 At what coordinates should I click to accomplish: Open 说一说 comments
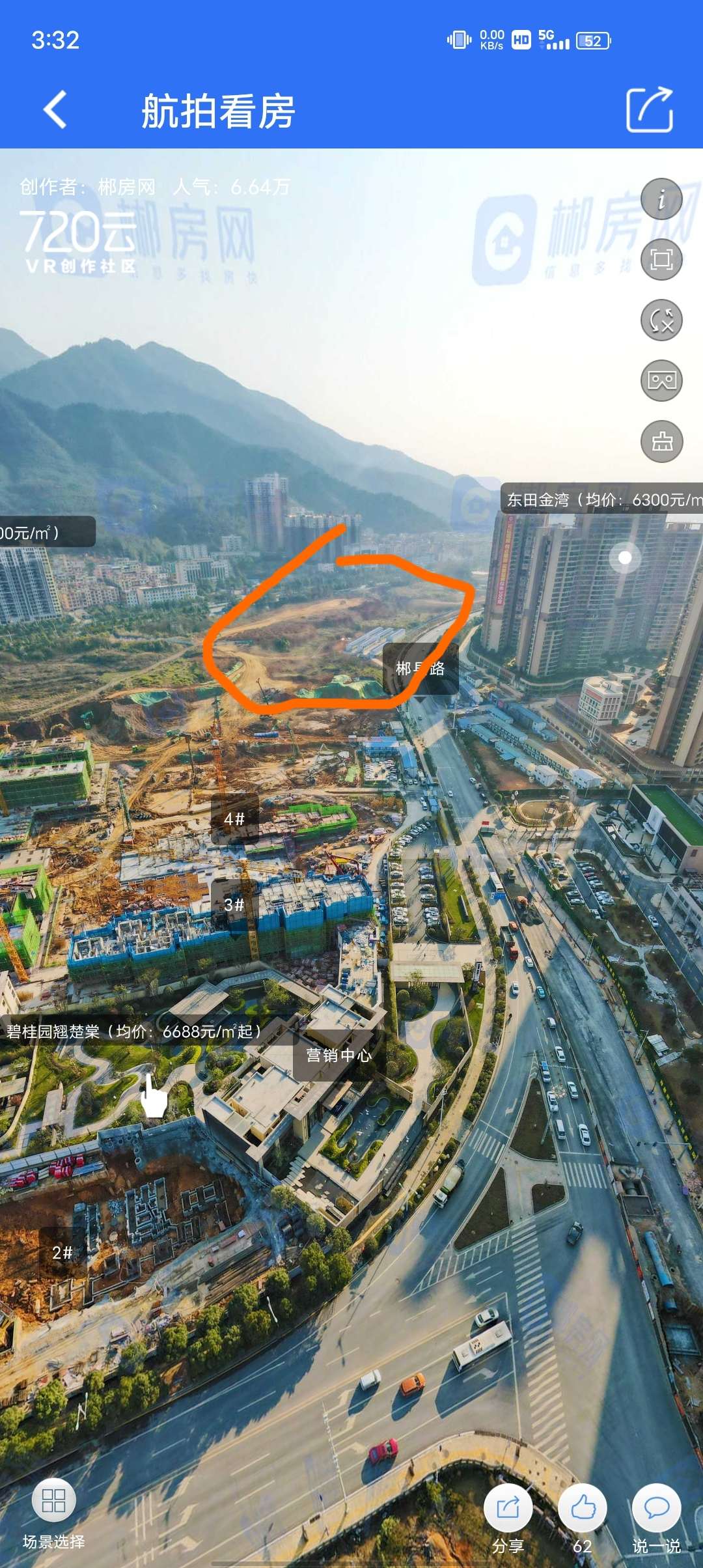coord(656,1509)
